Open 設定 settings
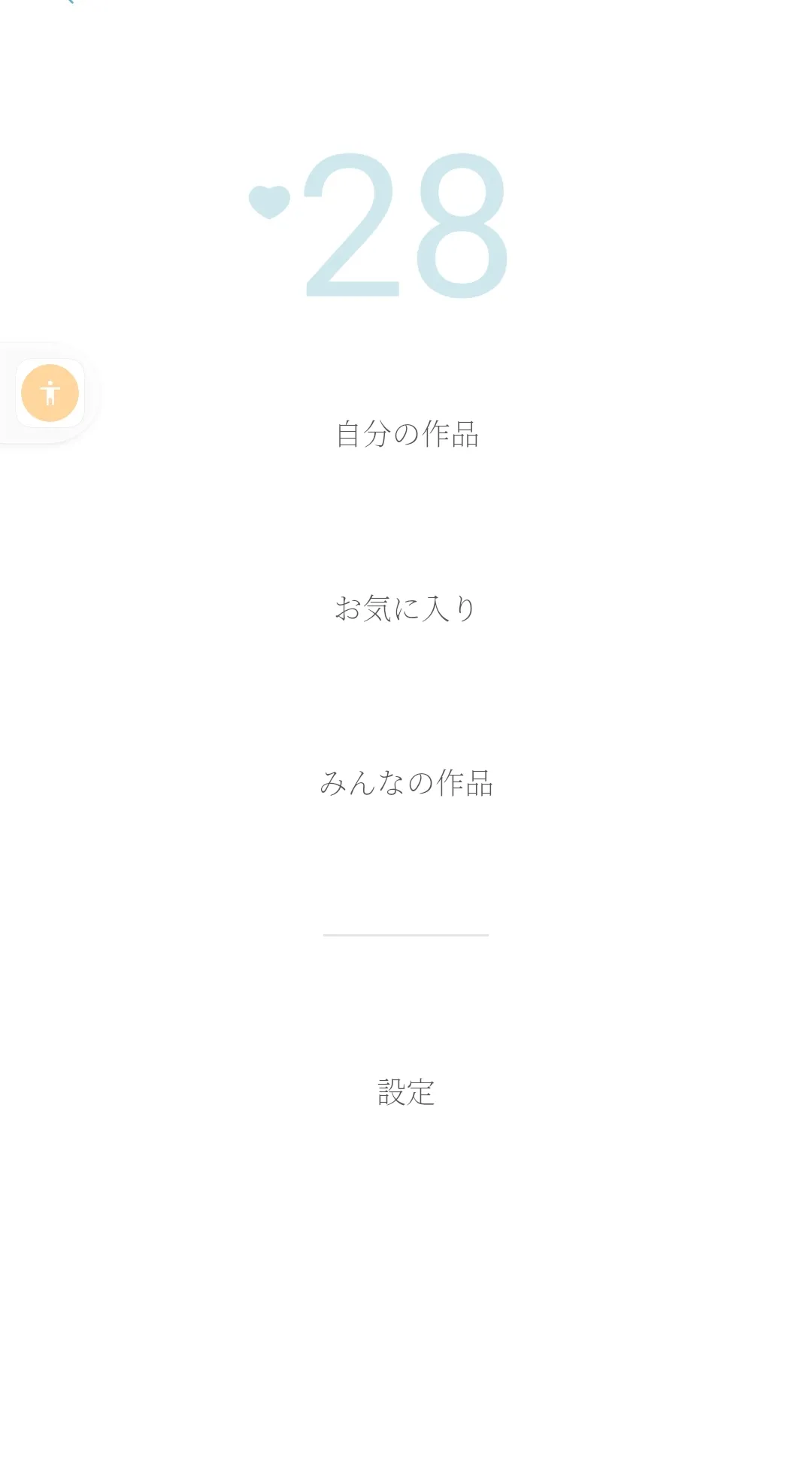812x1466 pixels. [406, 1092]
